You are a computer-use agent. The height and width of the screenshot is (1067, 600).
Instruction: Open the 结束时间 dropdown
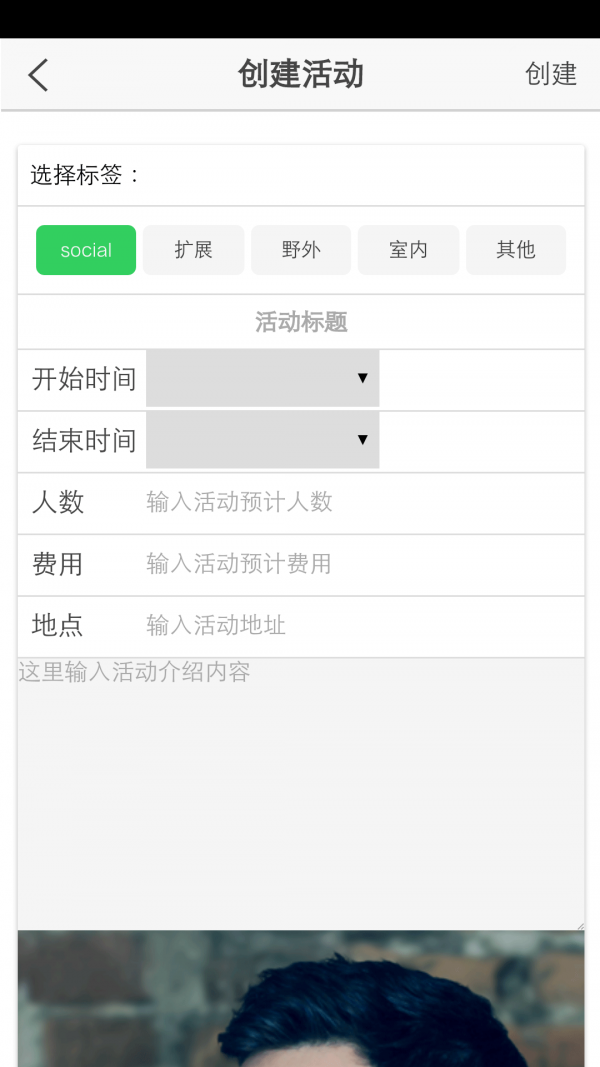[x=262, y=440]
